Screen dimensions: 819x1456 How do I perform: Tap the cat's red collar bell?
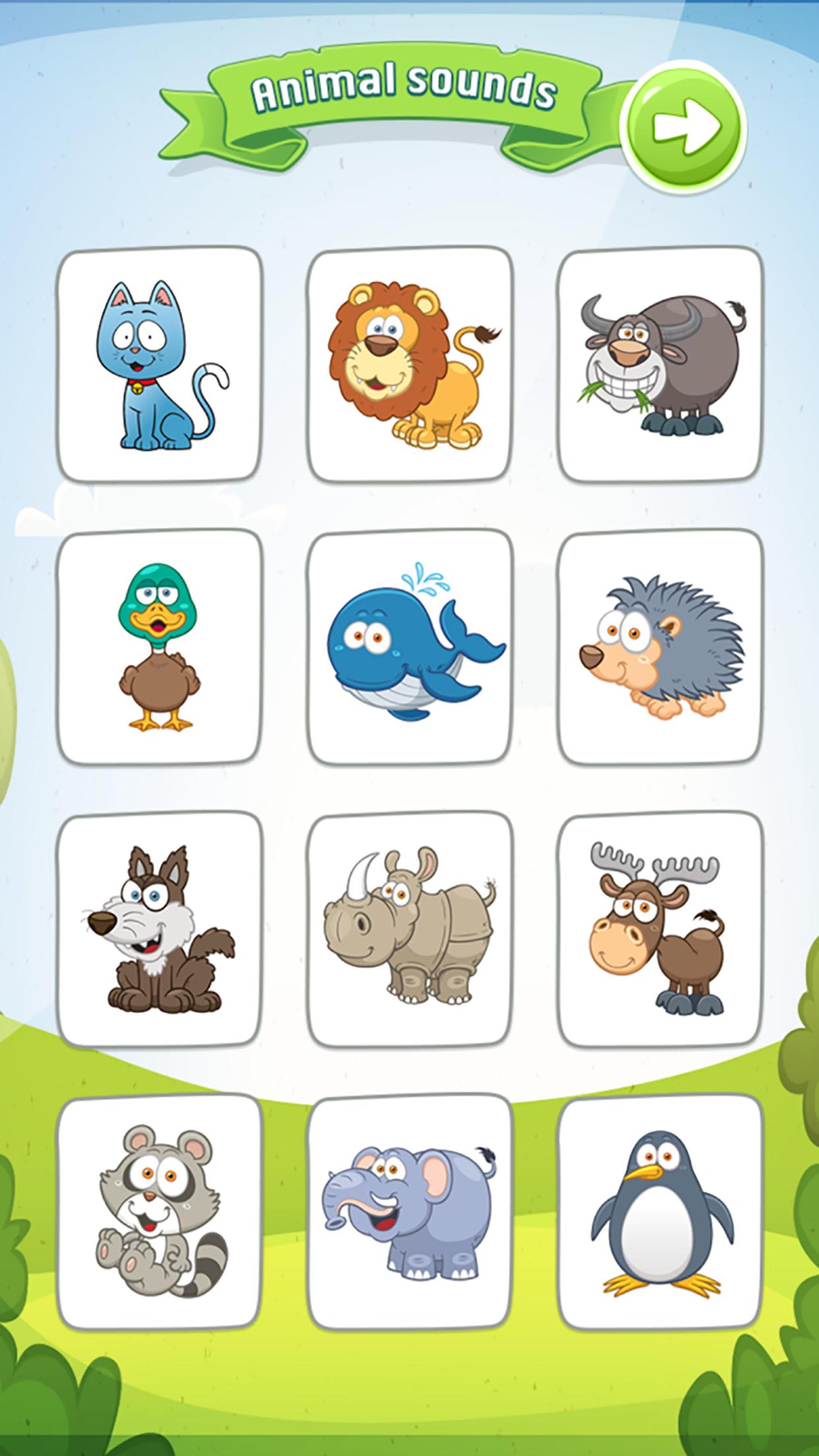136,387
